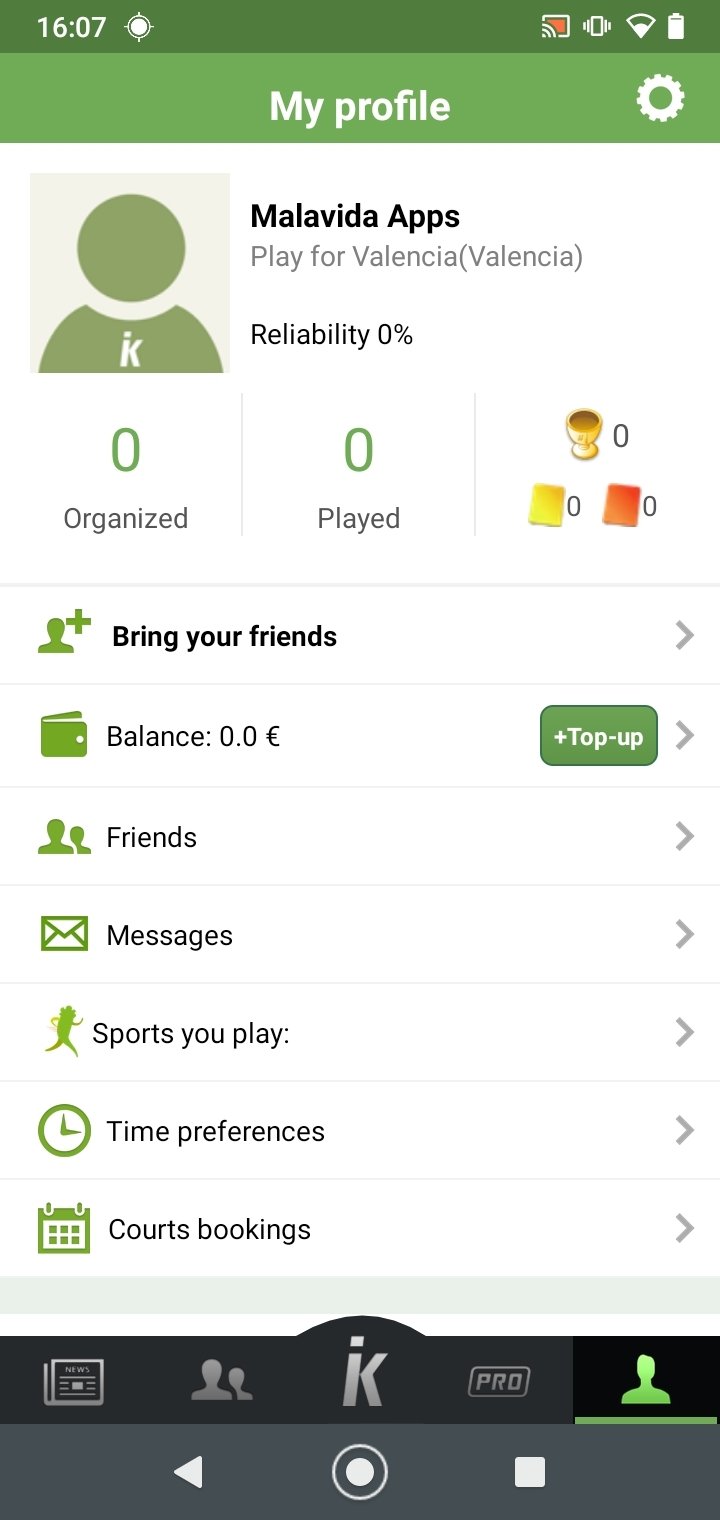
Task: Tap the system home button
Action: tap(360, 1472)
